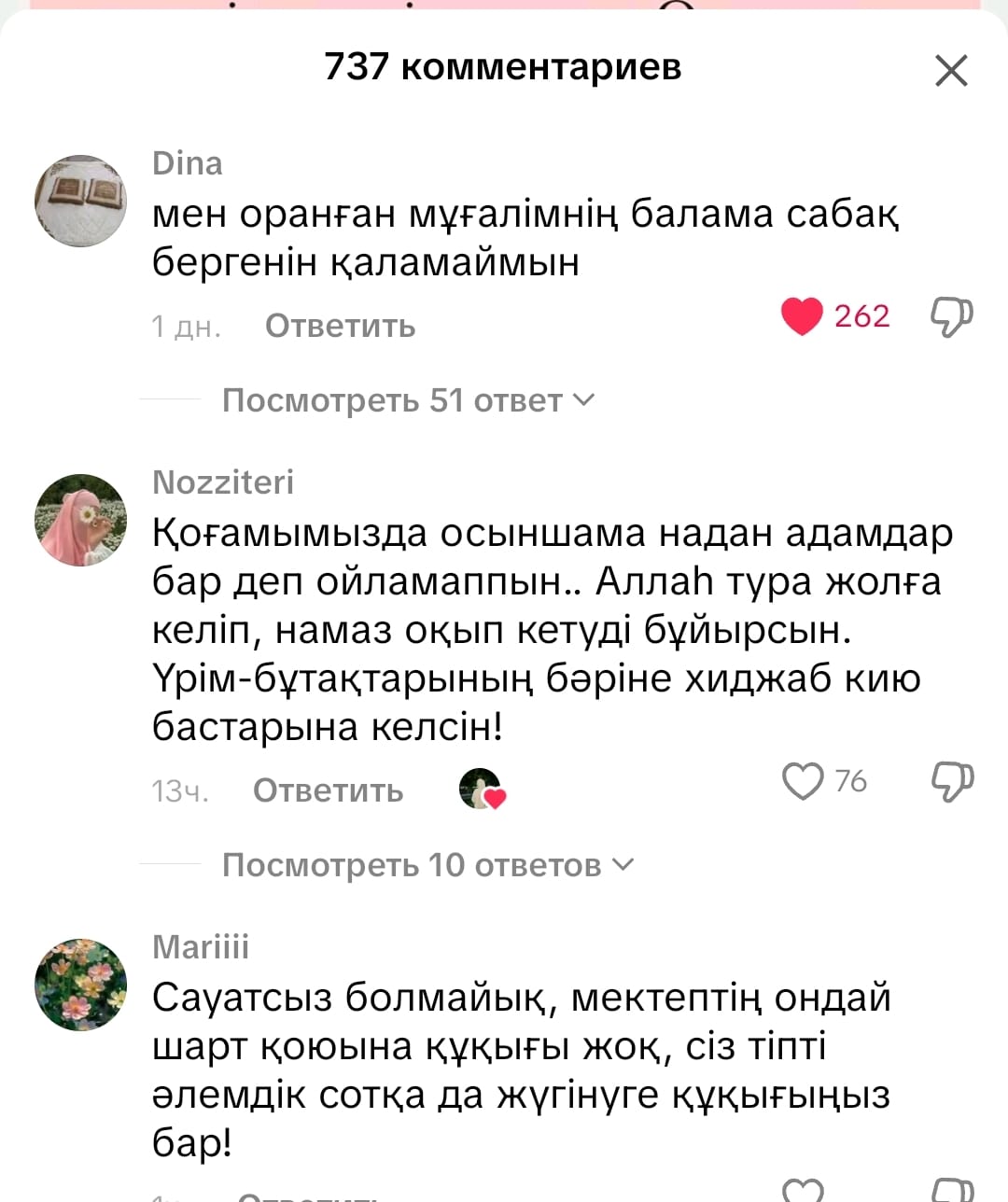1008x1202 pixels.
Task: Expand the 51 replies under Dina's comment
Action: point(408,400)
